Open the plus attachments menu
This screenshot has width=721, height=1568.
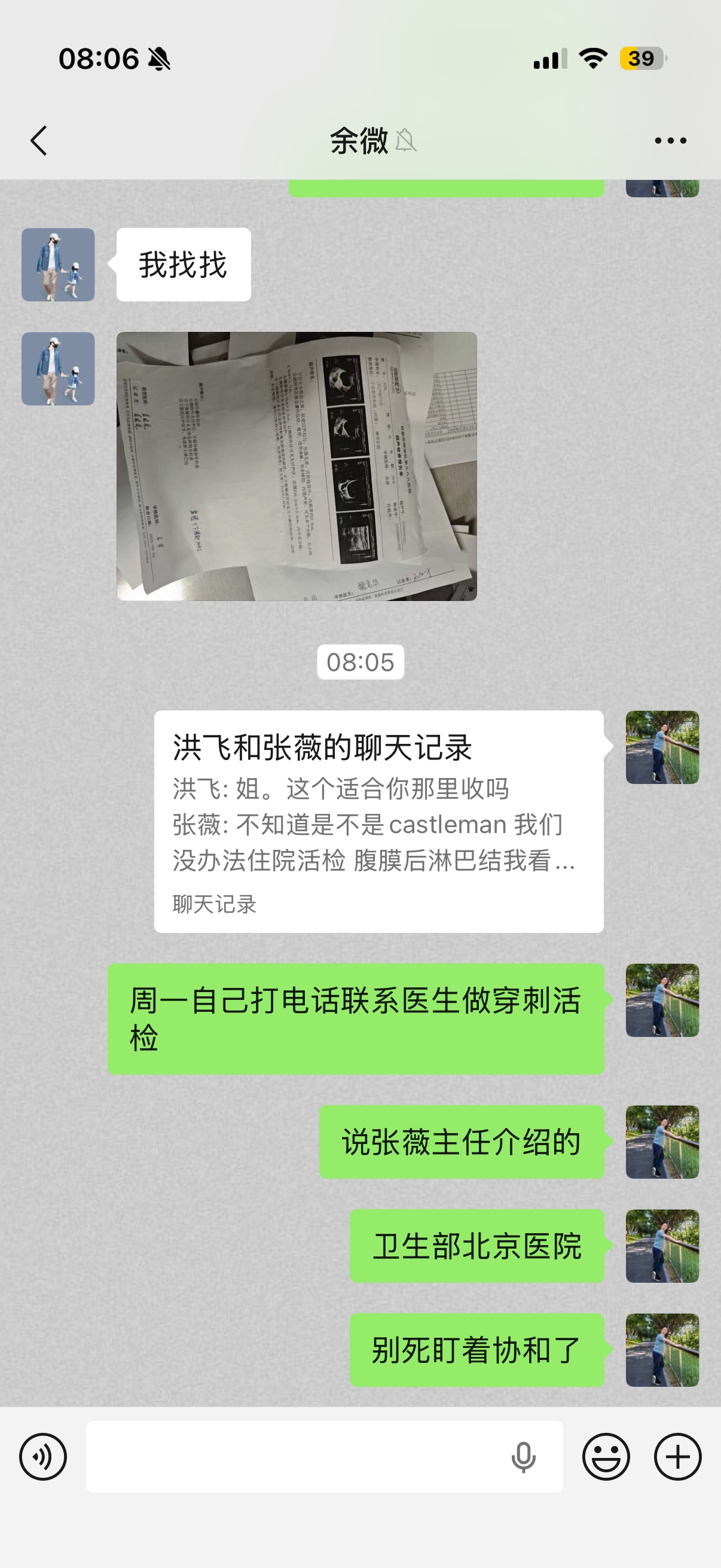click(677, 1457)
